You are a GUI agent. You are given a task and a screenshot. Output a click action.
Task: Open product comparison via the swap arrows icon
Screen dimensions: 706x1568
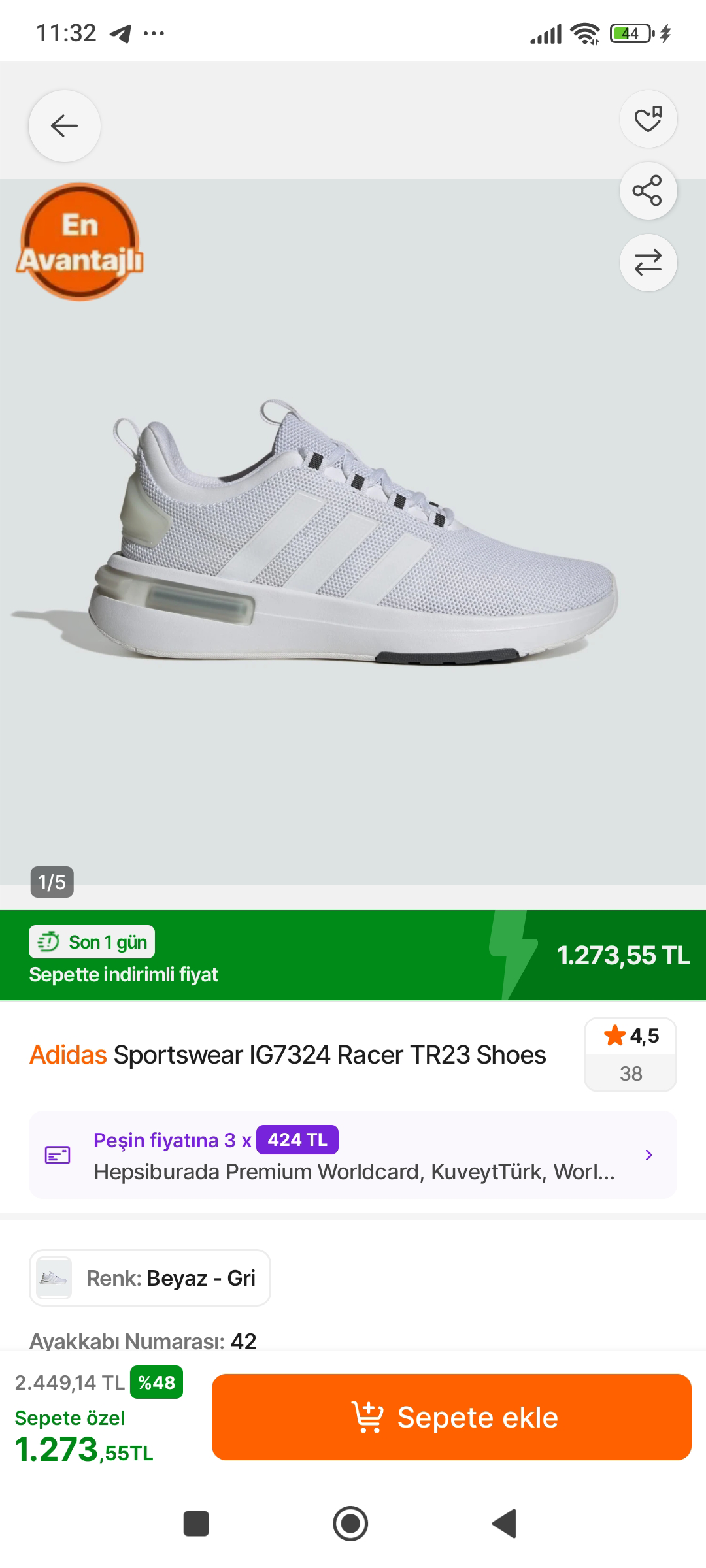(647, 262)
